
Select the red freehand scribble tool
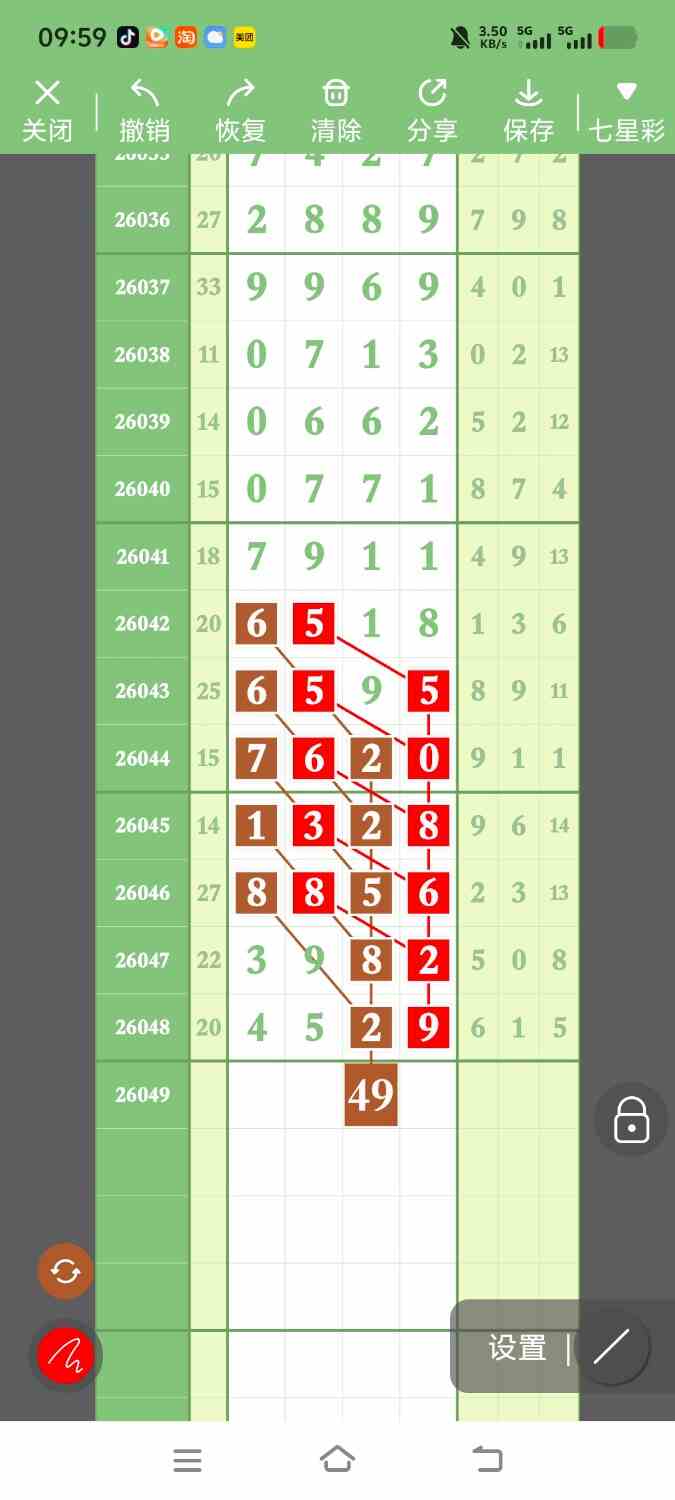click(65, 1356)
